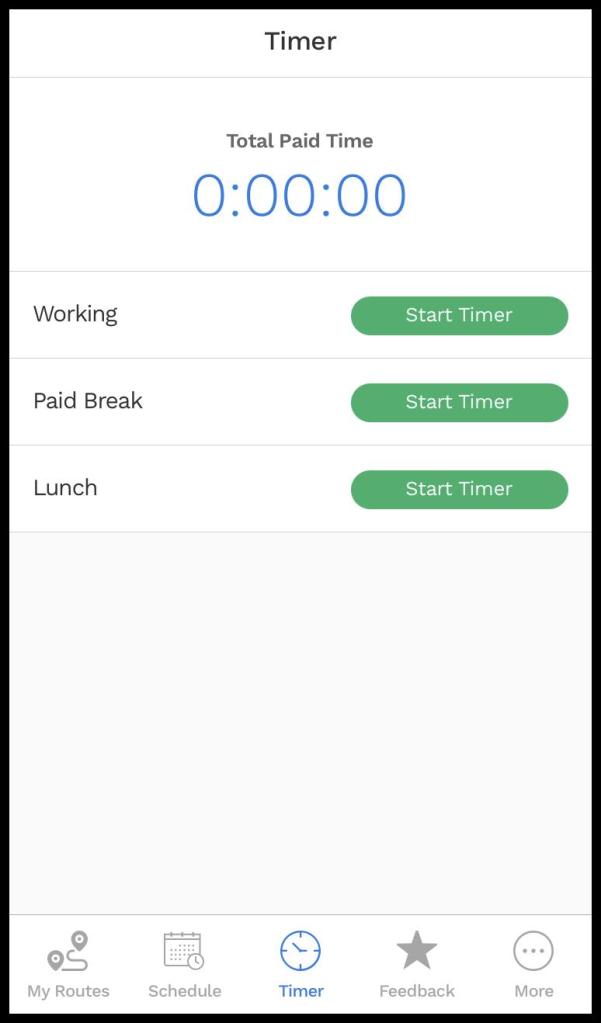
Task: Go to the Feedback tab
Action: click(417, 964)
